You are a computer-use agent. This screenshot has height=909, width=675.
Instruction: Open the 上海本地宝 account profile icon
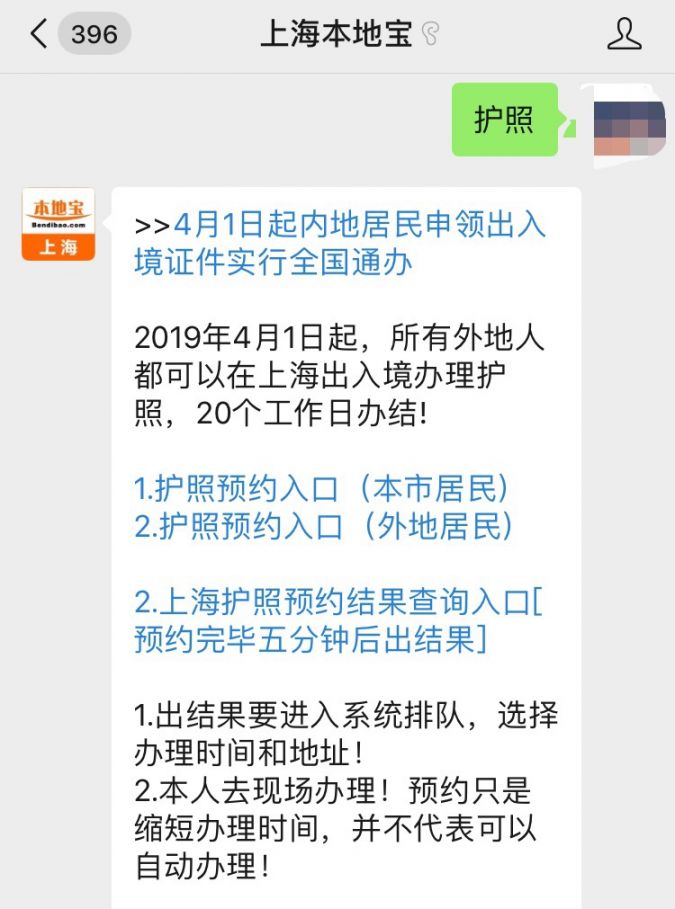coord(624,35)
